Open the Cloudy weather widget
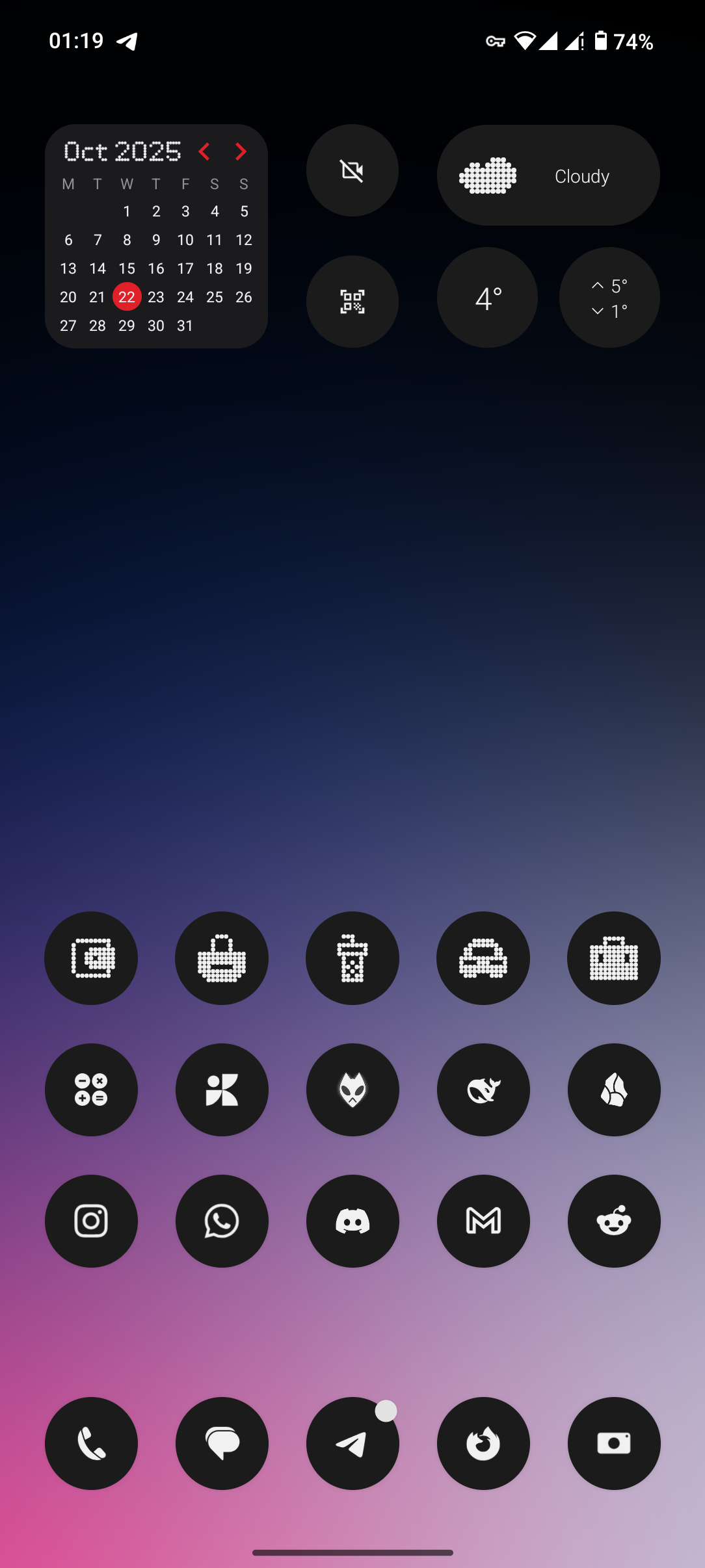This screenshot has width=705, height=1568. coord(548,176)
